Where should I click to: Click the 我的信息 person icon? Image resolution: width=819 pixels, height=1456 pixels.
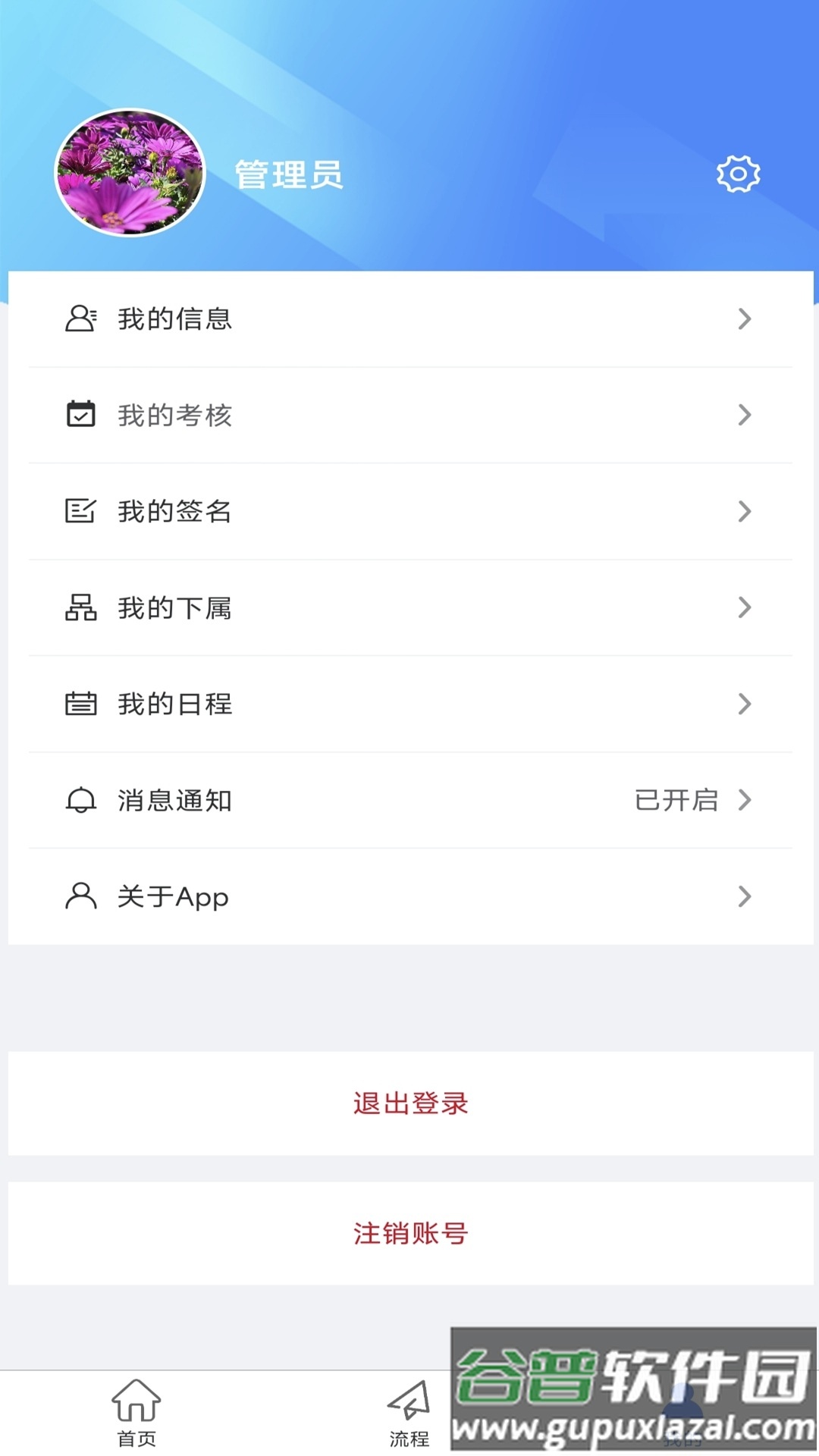tap(81, 318)
